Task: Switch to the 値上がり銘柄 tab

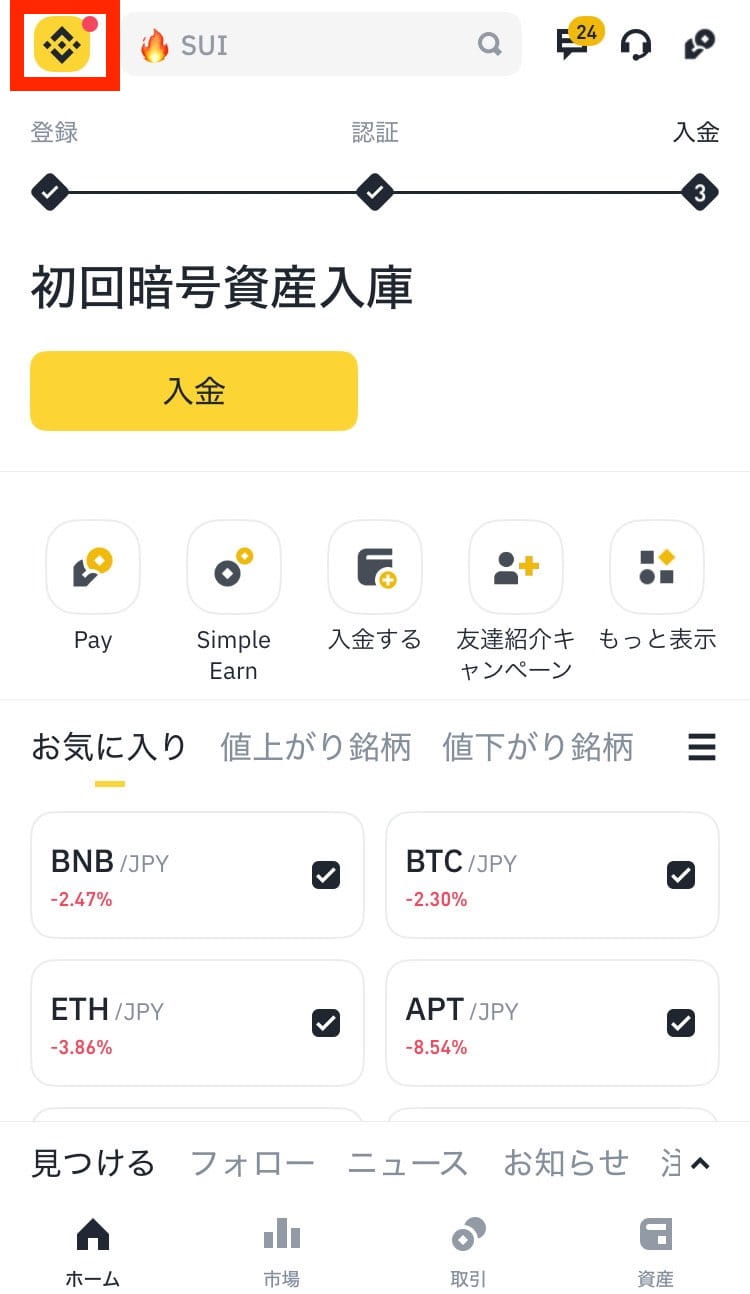Action: [316, 747]
